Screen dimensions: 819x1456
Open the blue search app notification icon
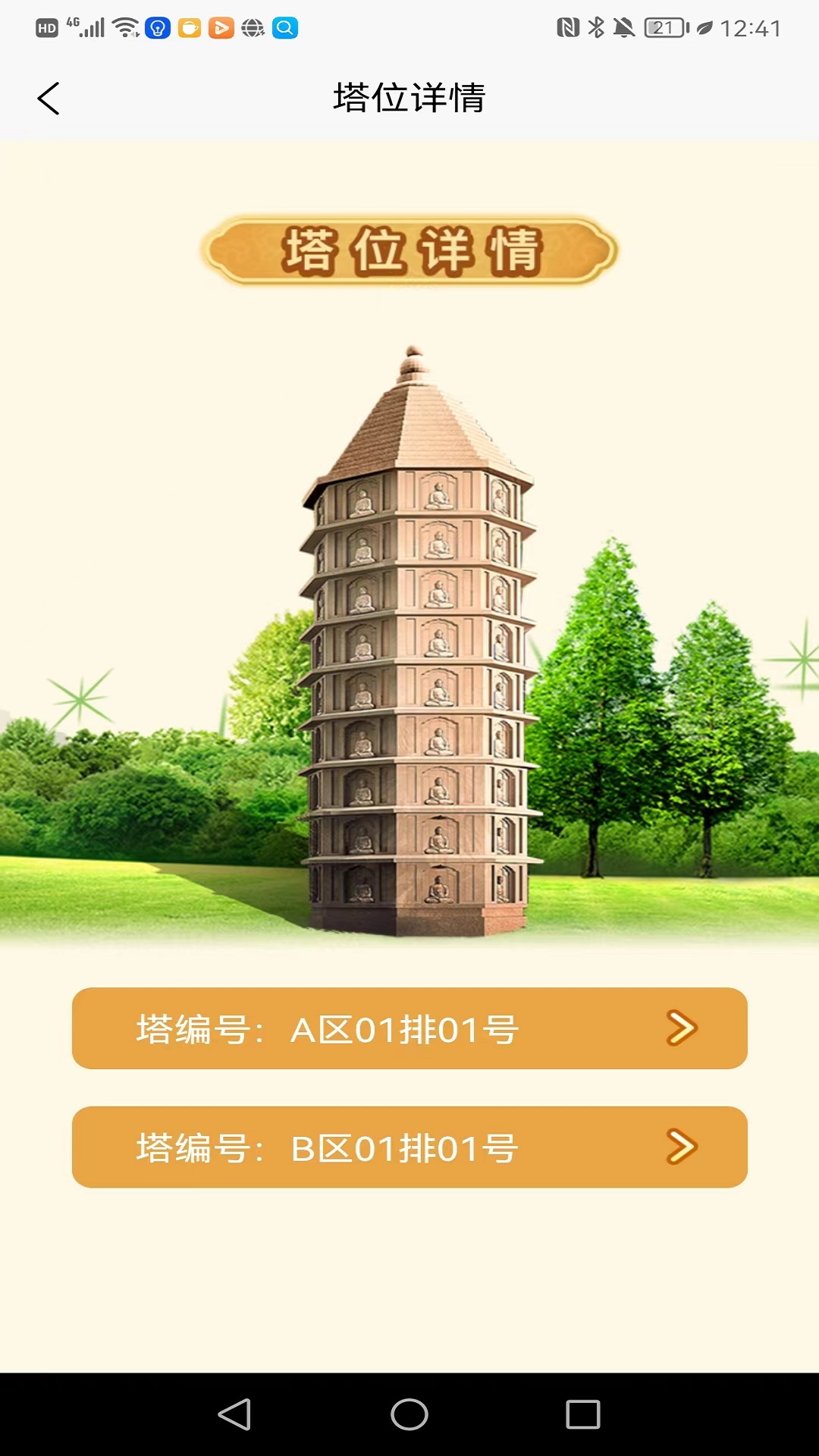pyautogui.click(x=284, y=27)
